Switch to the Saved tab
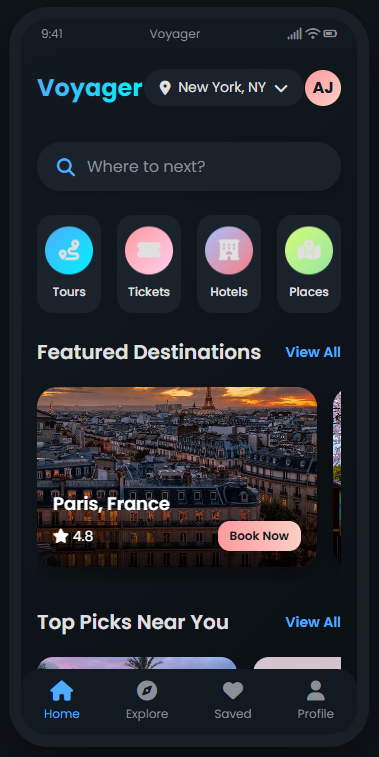 (x=233, y=700)
